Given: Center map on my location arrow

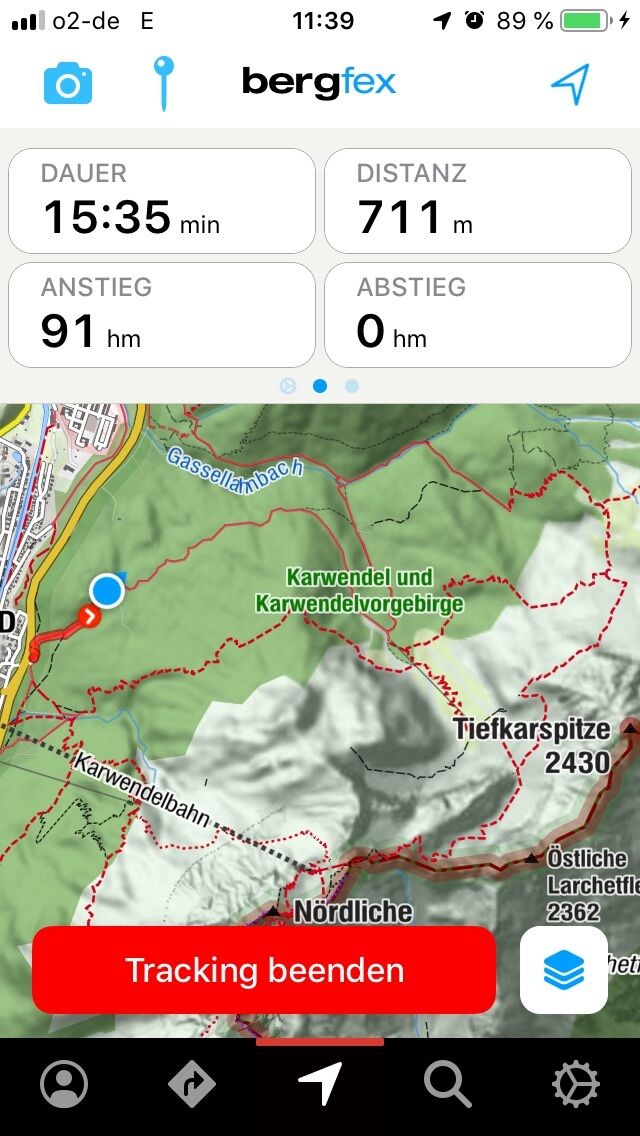Looking at the screenshot, I should tap(570, 84).
